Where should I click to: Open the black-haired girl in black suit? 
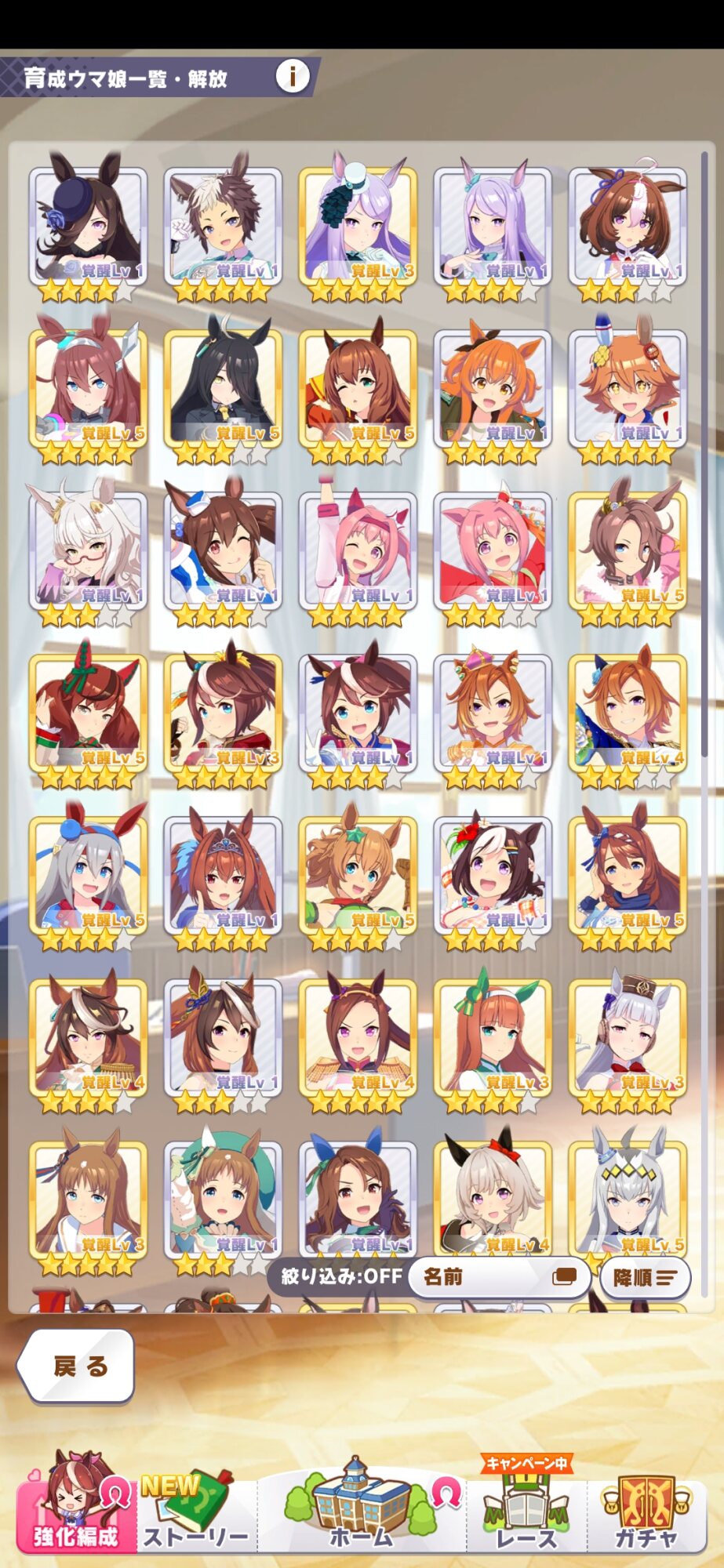pyautogui.click(x=223, y=390)
